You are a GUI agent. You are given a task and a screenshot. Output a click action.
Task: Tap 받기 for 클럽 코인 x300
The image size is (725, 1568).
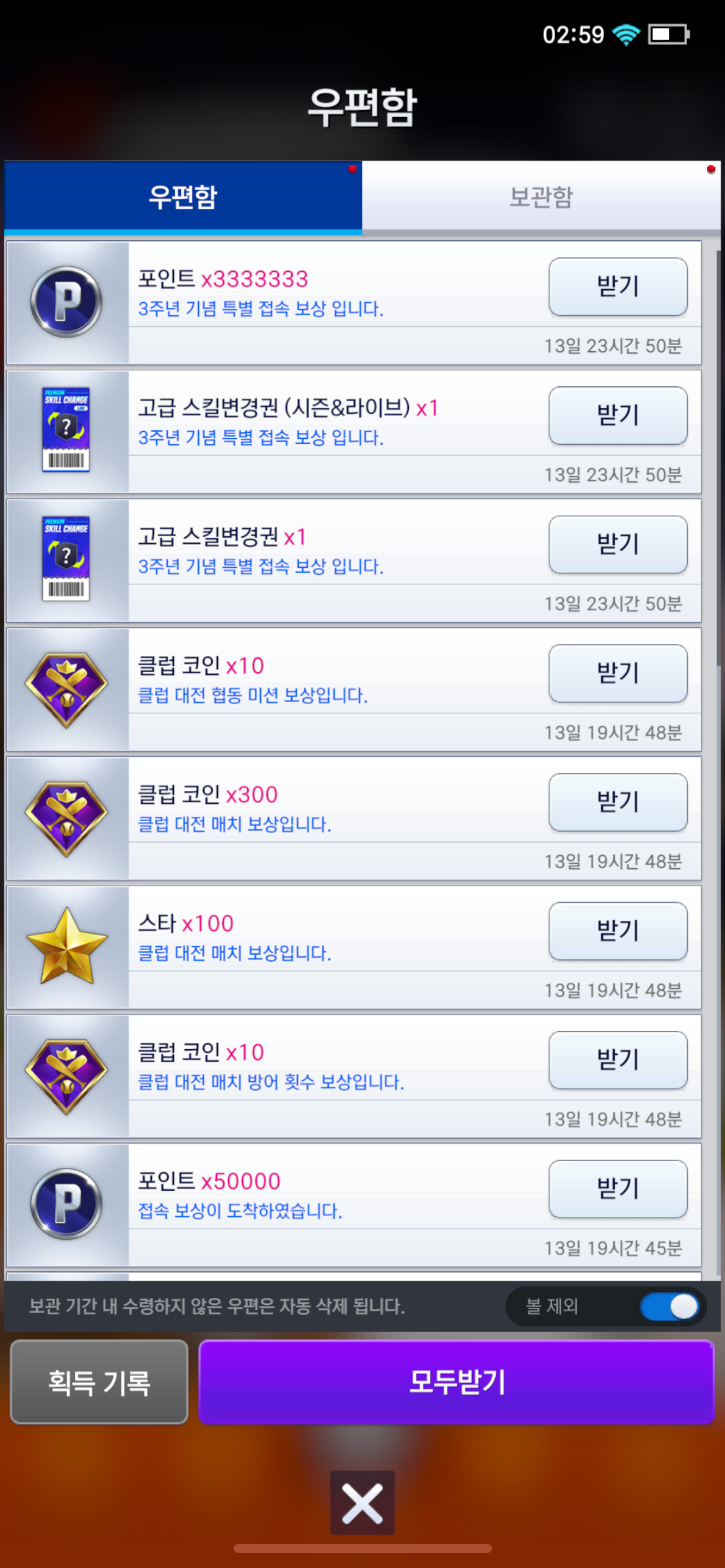pos(617,802)
